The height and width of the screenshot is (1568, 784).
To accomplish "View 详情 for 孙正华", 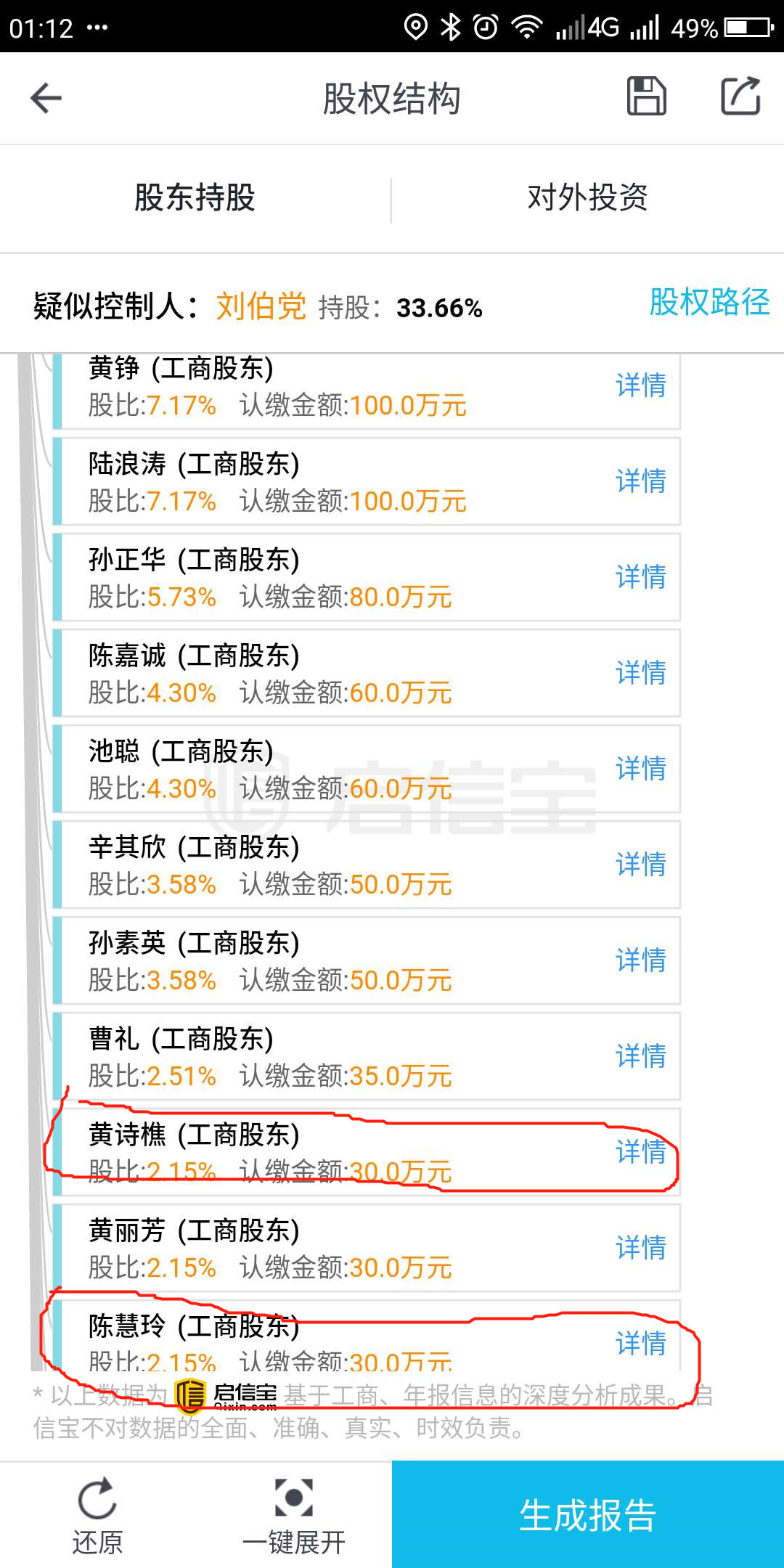I will point(640,576).
